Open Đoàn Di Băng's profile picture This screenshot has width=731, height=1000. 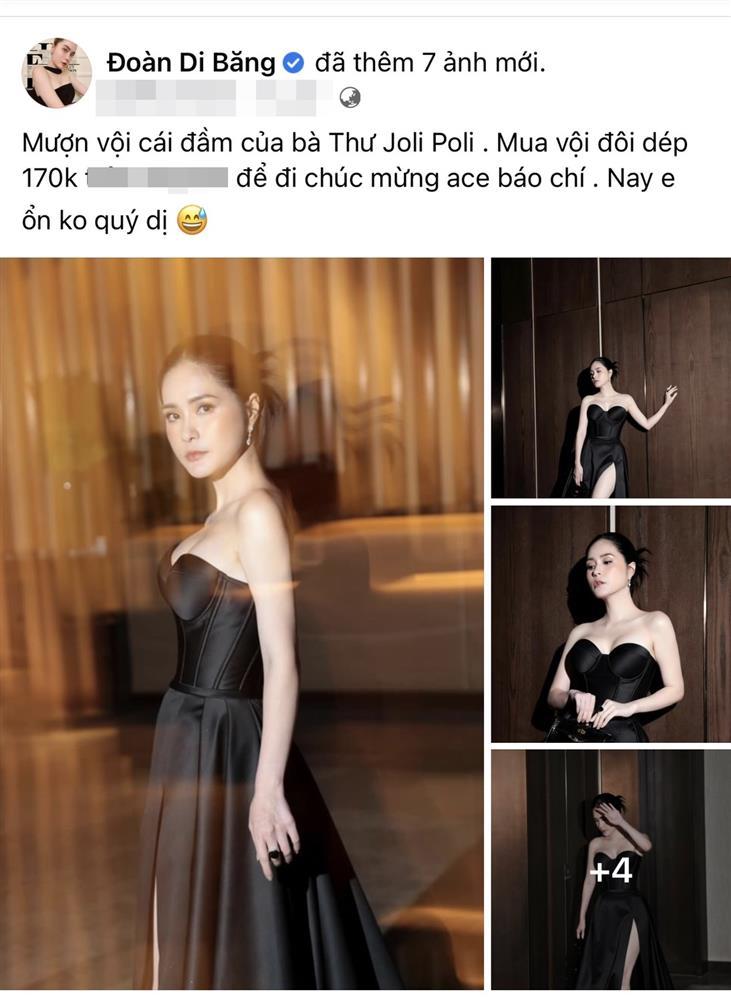56,73
